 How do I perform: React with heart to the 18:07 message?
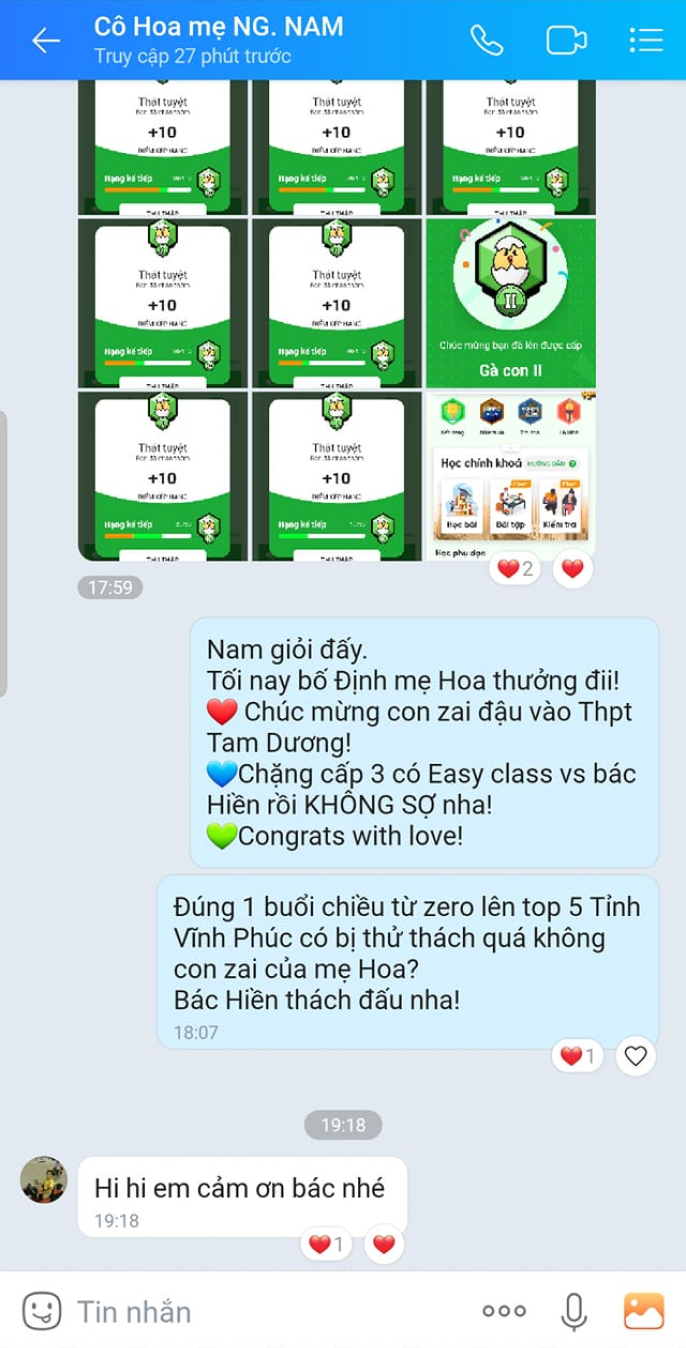pos(635,1055)
